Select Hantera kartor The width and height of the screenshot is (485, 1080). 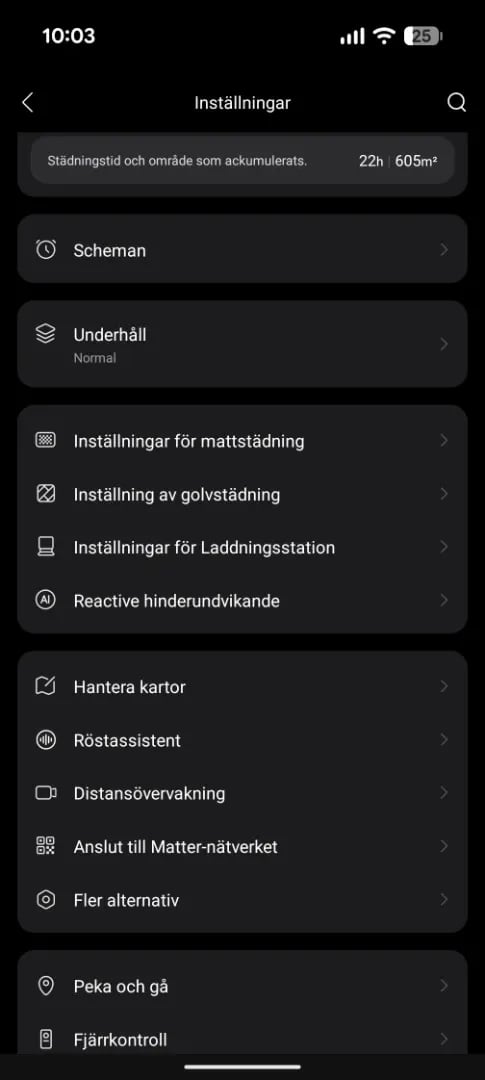[x=242, y=687]
